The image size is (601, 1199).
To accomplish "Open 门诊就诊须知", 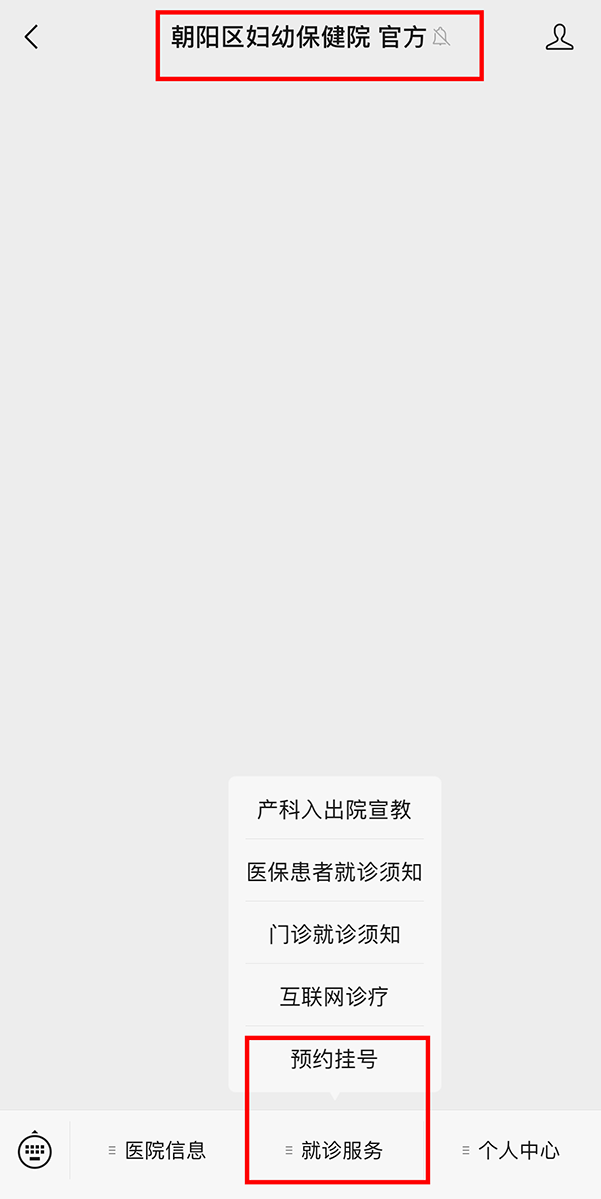I will (335, 934).
